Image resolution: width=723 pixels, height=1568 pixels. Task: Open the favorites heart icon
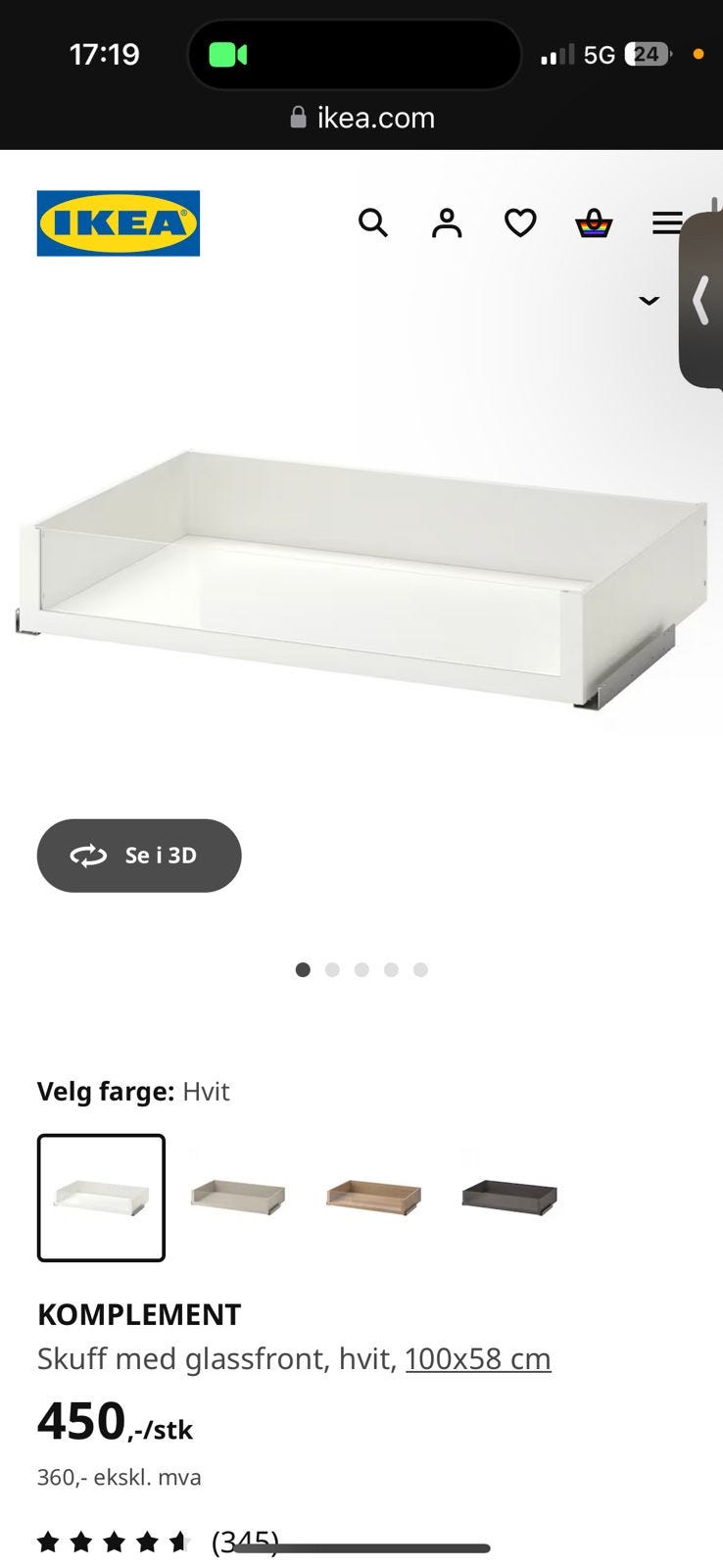coord(520,223)
